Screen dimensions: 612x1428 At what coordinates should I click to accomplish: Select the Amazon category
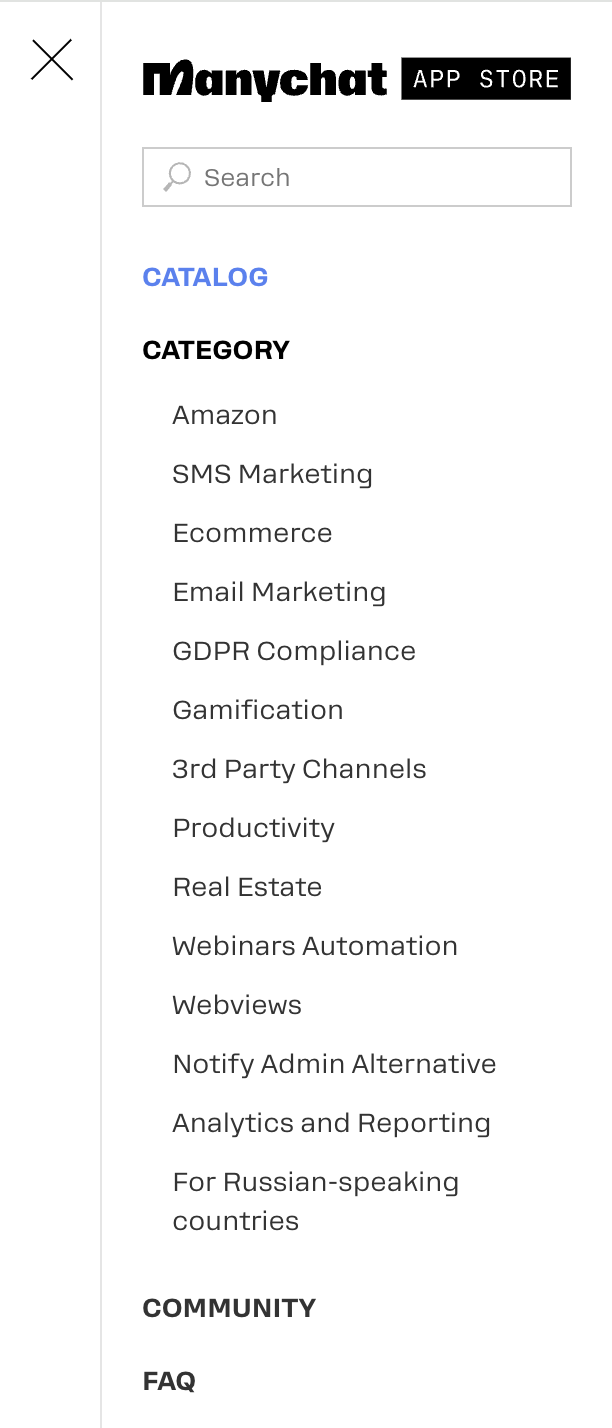224,415
